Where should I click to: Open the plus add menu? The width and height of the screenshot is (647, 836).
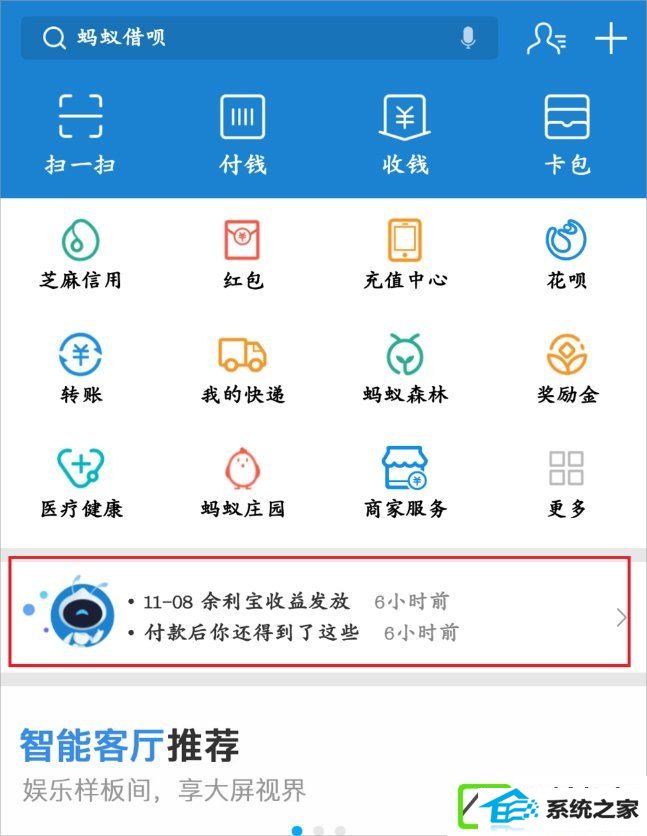610,39
